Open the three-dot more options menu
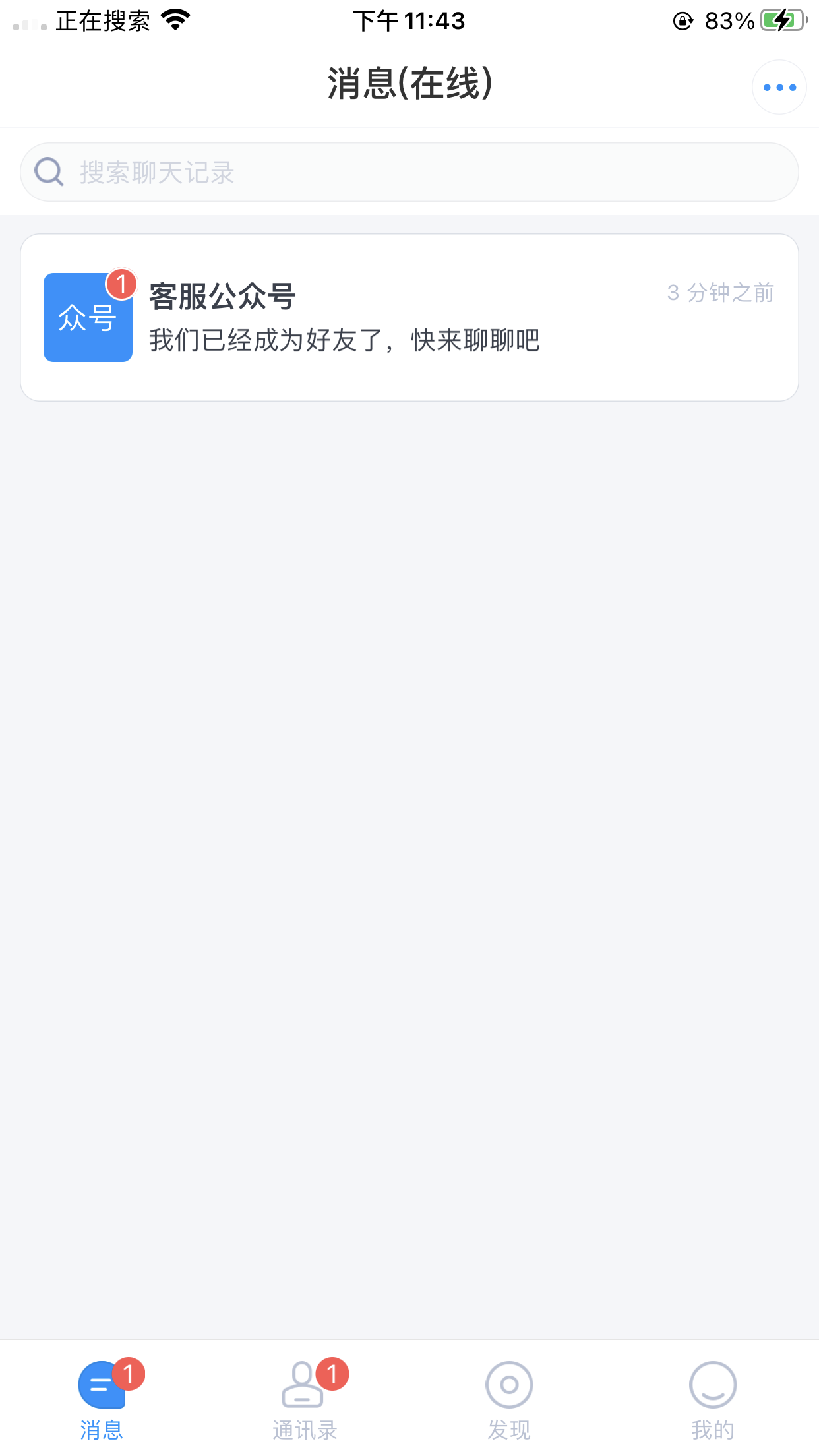The image size is (819, 1456). click(x=779, y=87)
